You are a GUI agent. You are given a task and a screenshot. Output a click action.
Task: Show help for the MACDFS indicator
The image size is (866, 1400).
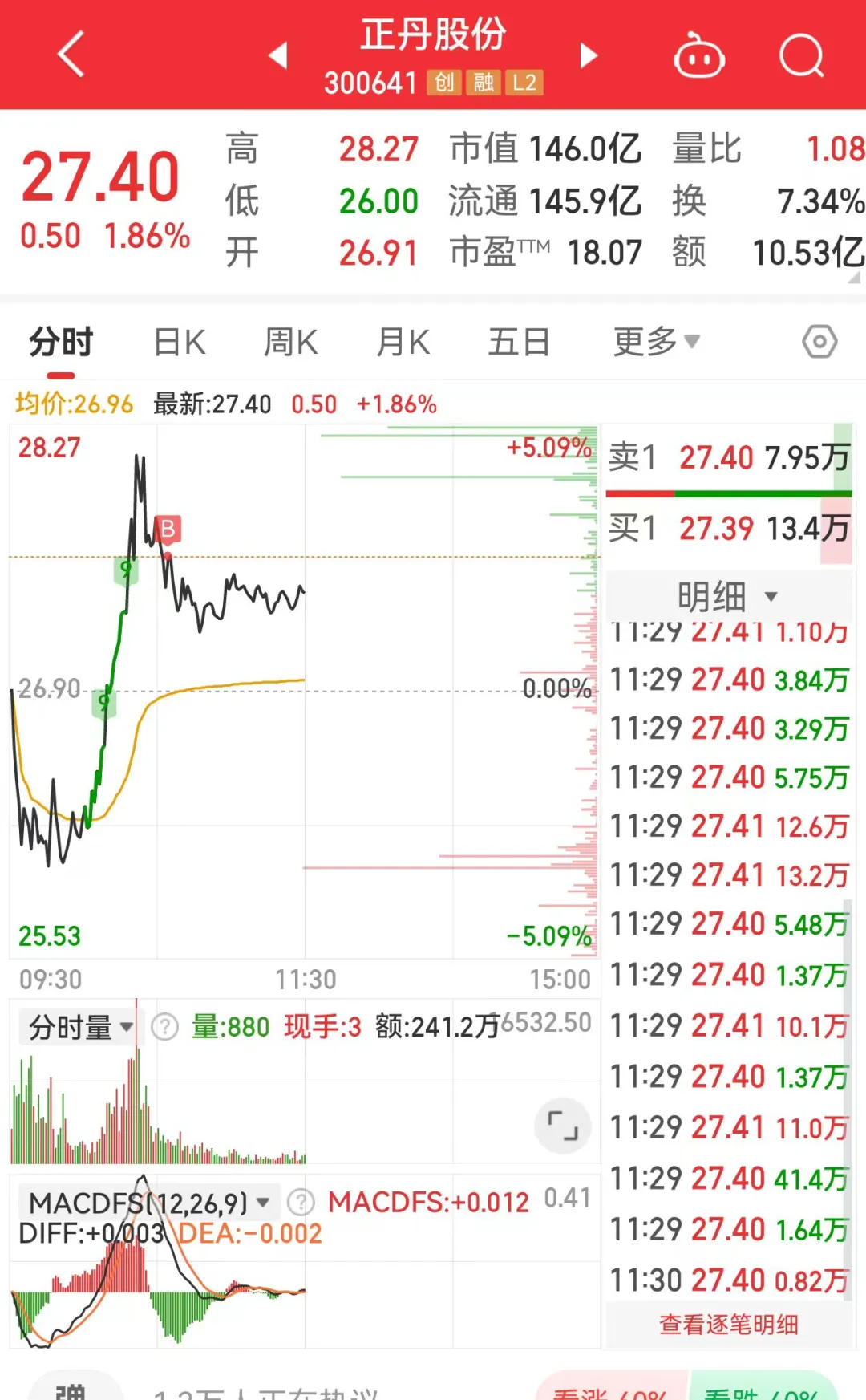click(x=301, y=1203)
